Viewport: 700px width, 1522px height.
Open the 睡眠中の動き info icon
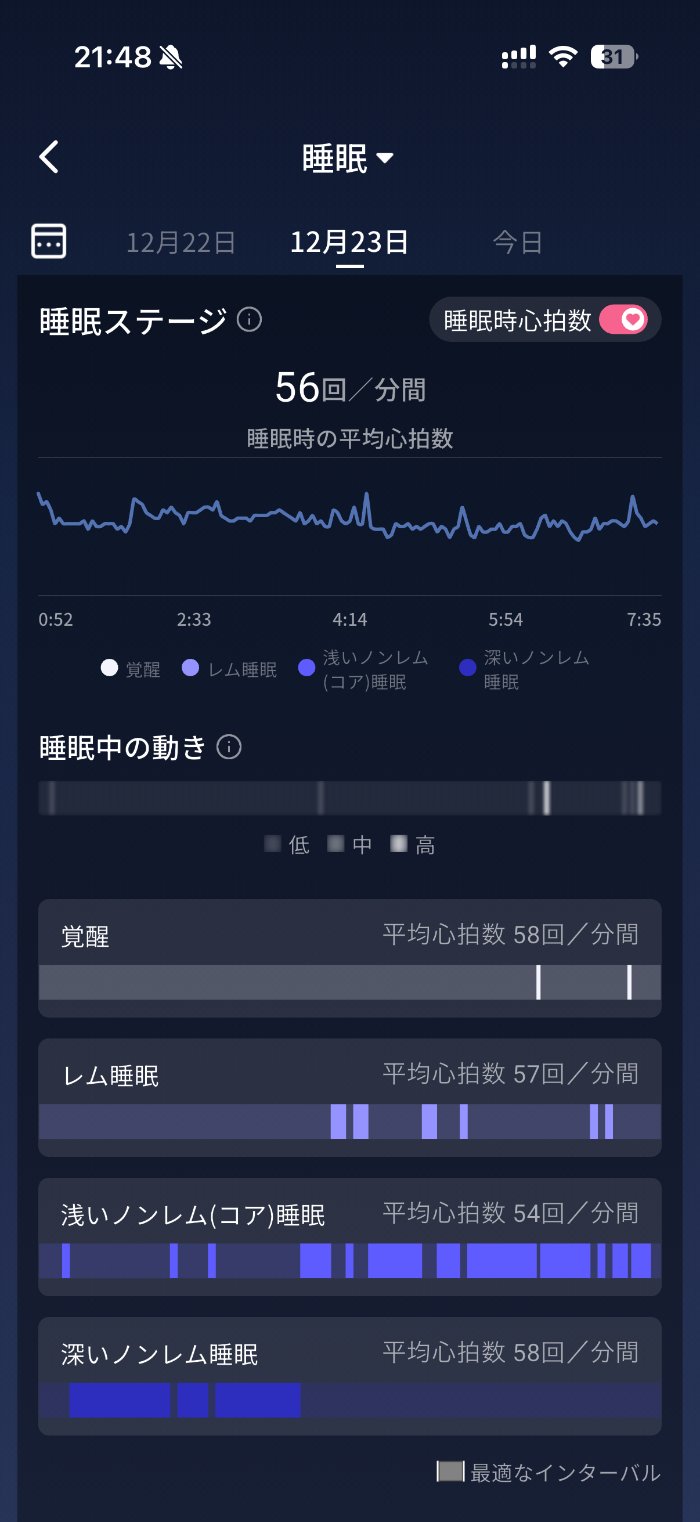pos(229,747)
